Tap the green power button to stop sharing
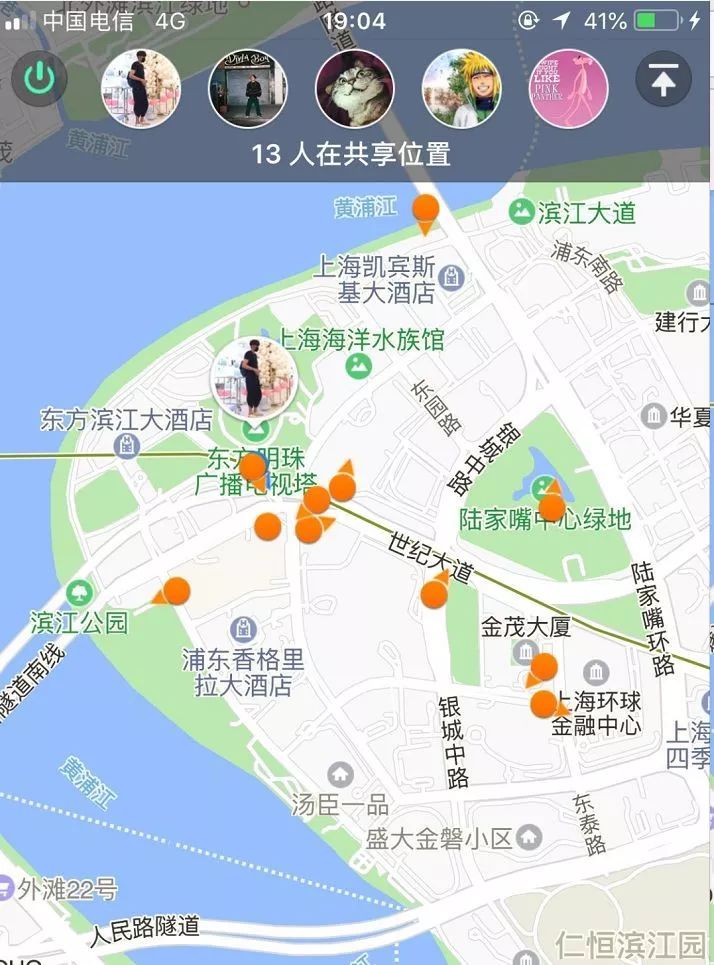Viewport: 714px width, 965px height. pyautogui.click(x=39, y=79)
